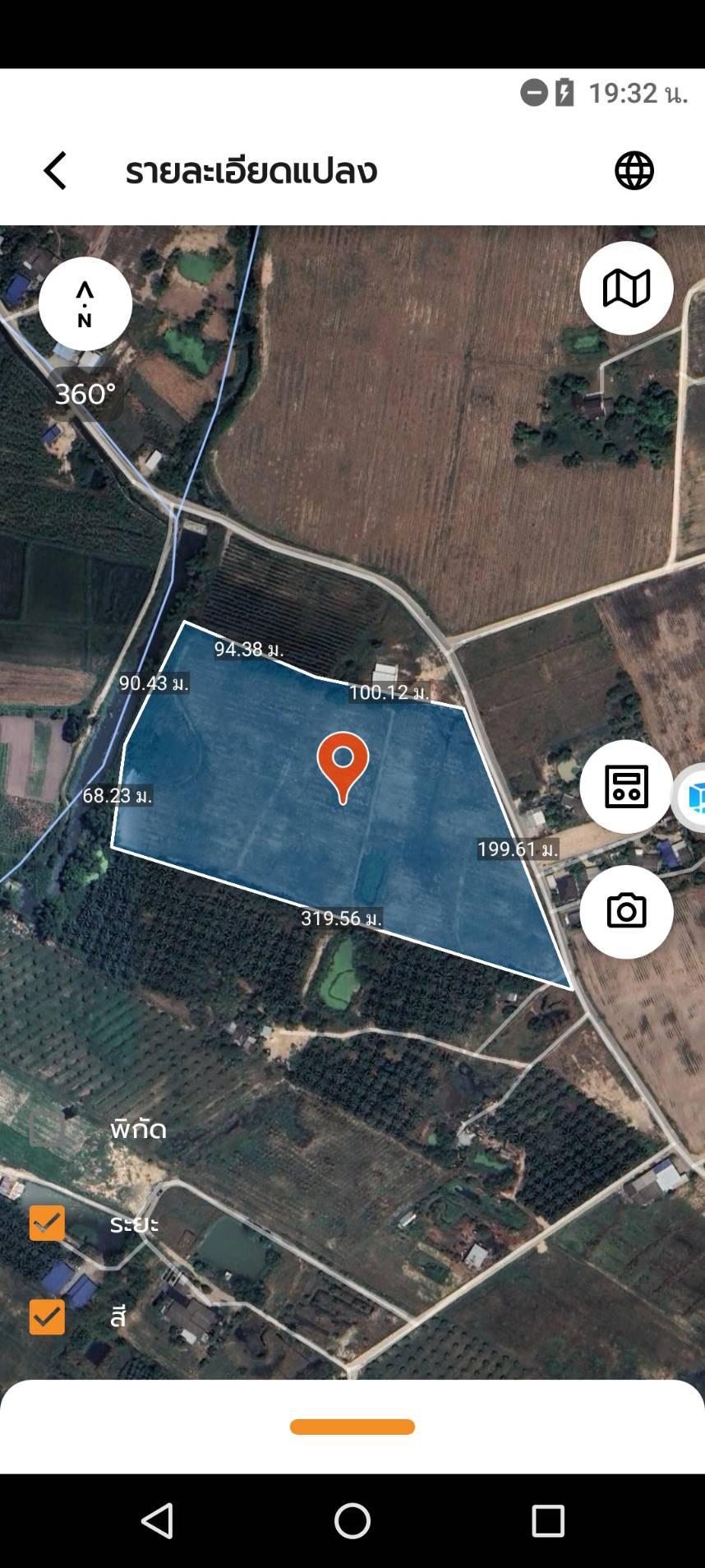Tap the system home button
The width and height of the screenshot is (705, 1568).
[x=352, y=1521]
